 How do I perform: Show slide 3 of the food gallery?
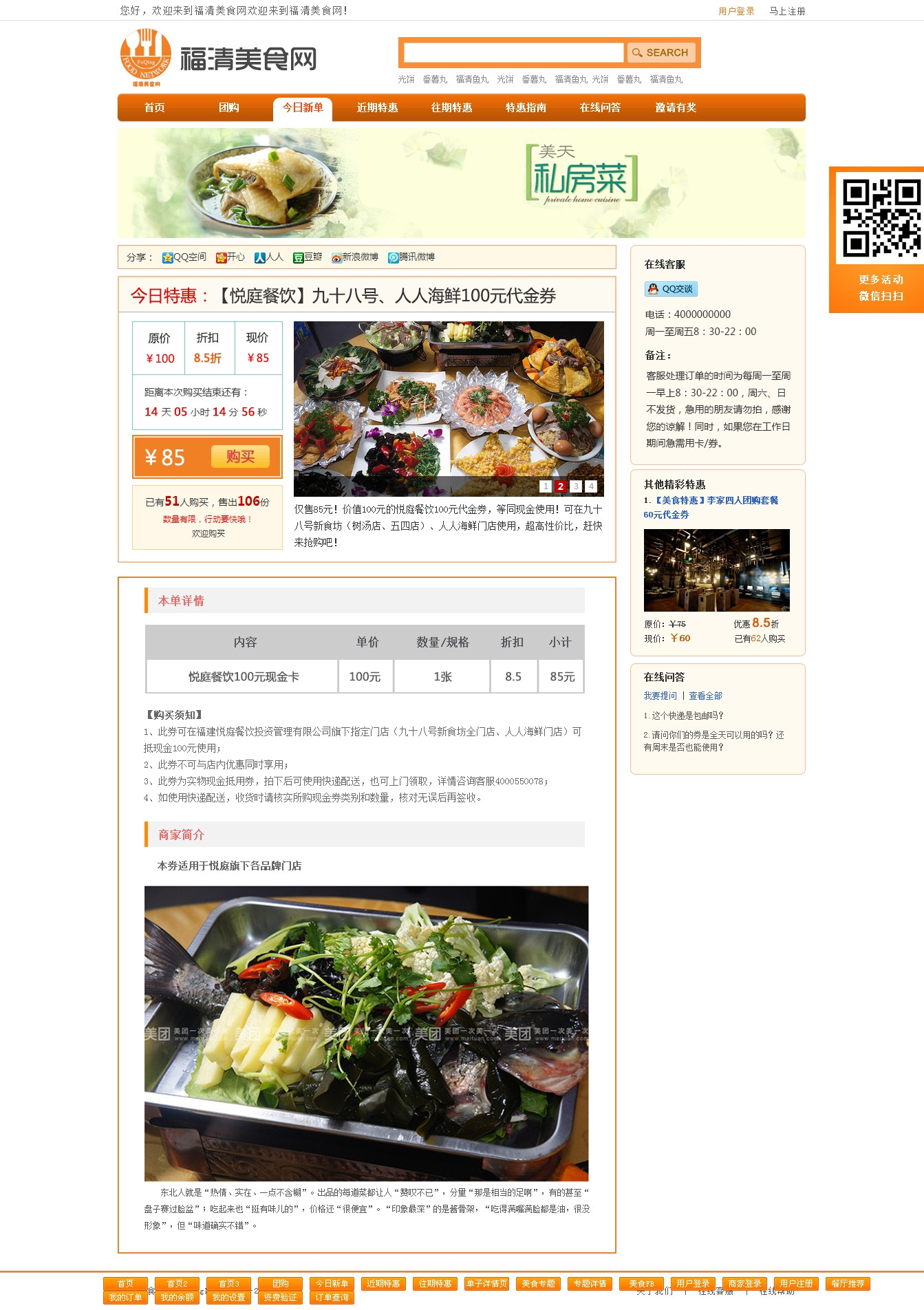(x=576, y=486)
